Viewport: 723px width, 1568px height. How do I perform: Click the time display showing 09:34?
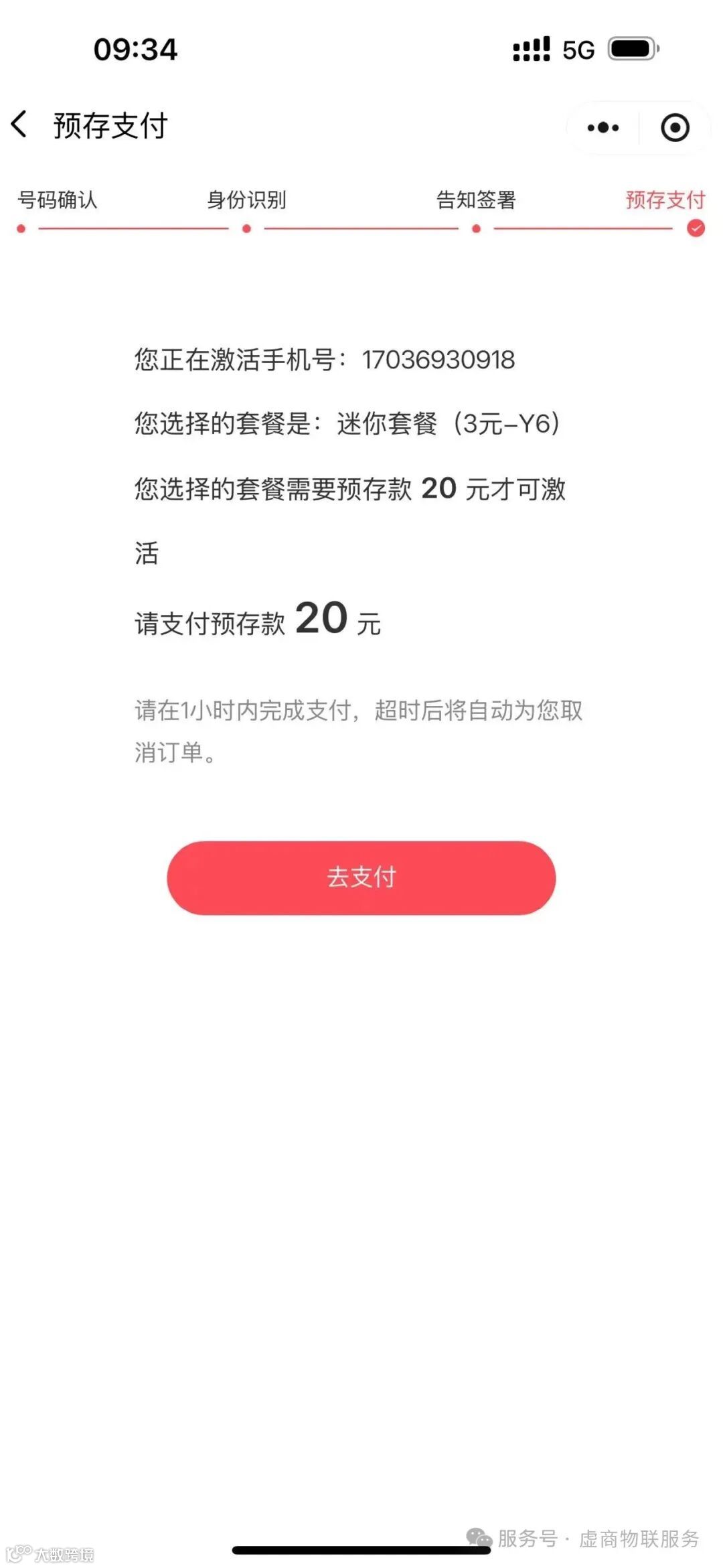coord(137,48)
